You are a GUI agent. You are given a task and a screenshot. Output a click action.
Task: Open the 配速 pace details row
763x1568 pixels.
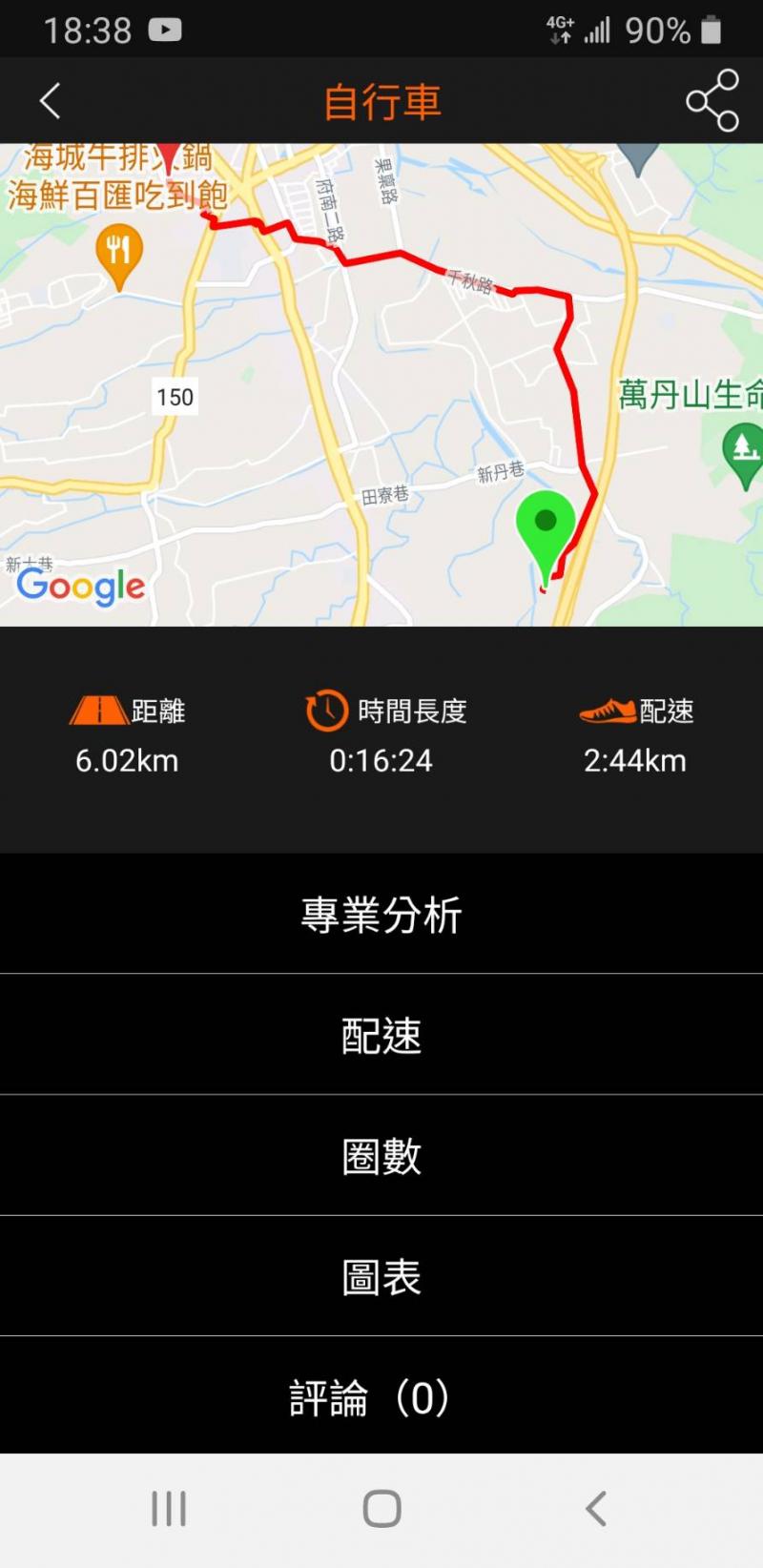(381, 1035)
